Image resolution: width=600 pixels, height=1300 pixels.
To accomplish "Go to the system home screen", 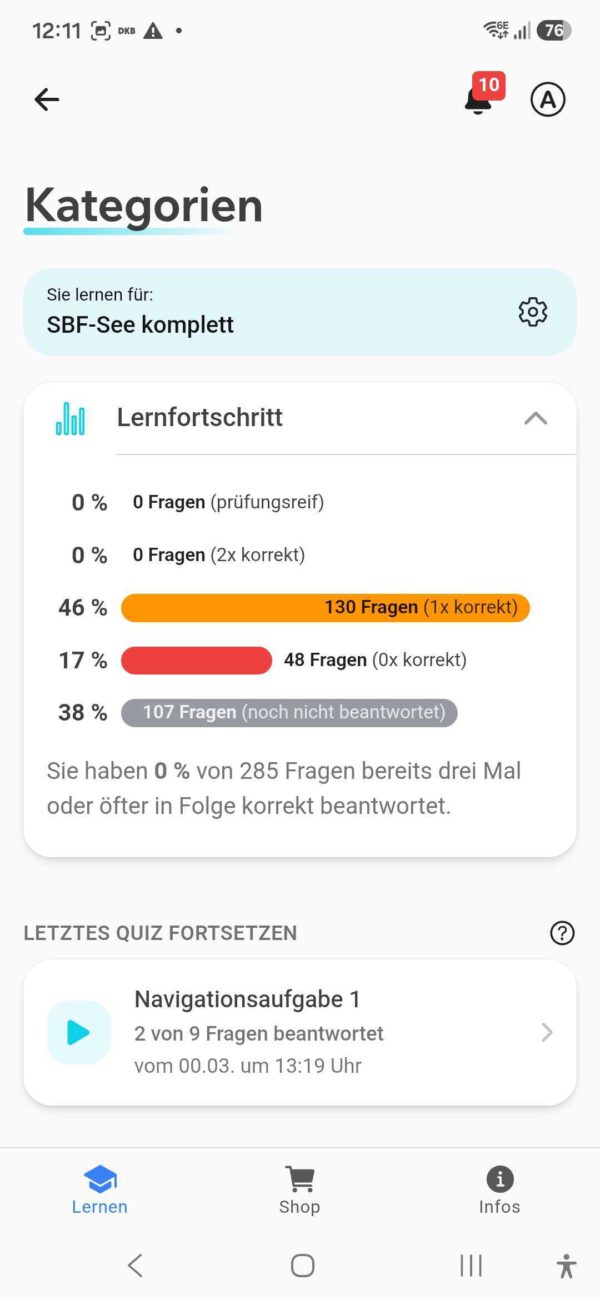I will (303, 1265).
